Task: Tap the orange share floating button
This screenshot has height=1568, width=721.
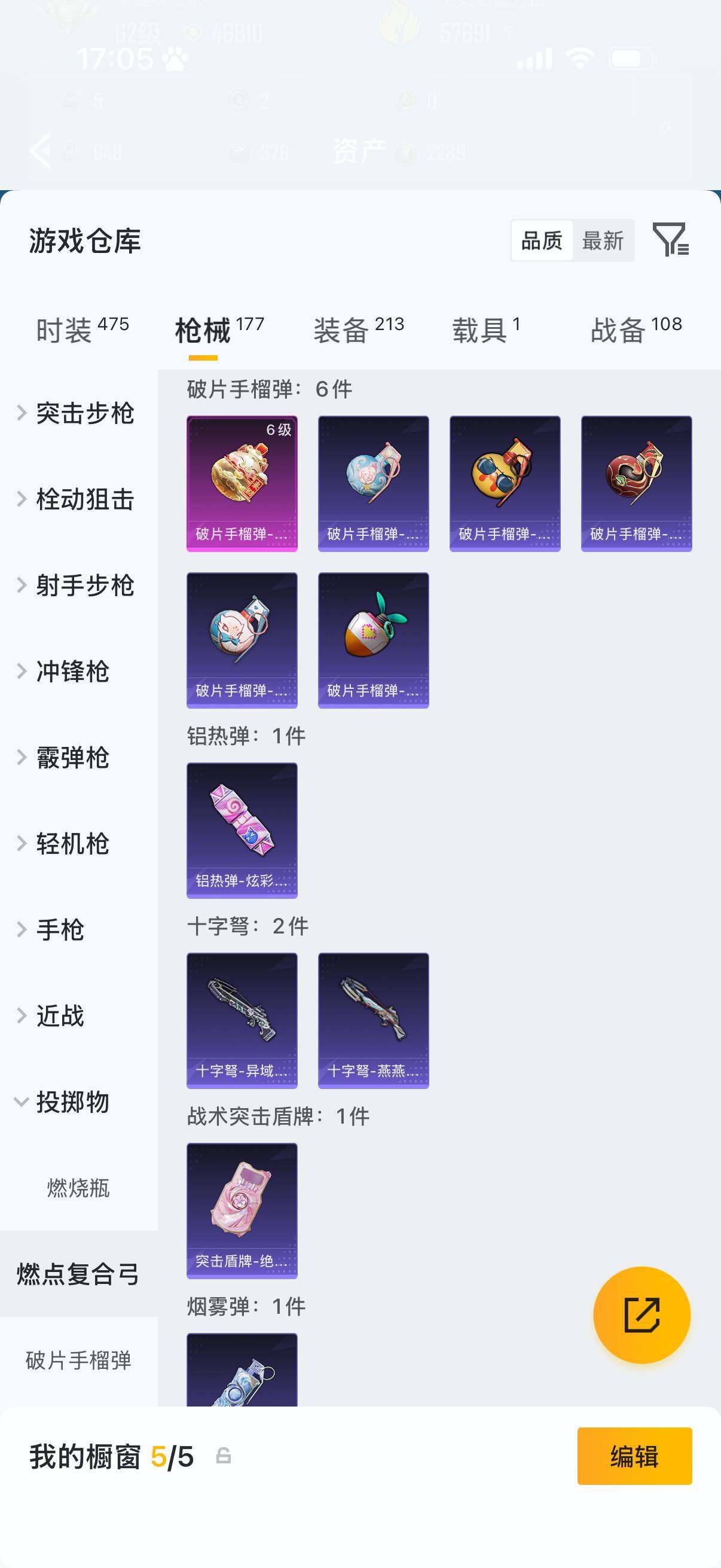Action: pos(641,1315)
